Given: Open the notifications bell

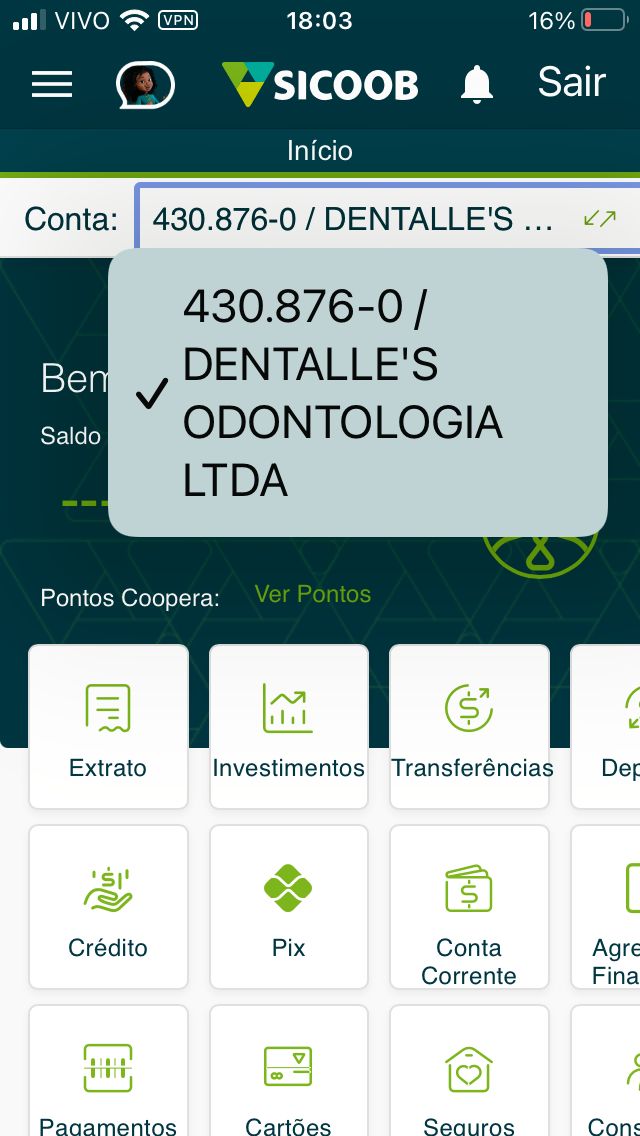Looking at the screenshot, I should (477, 85).
